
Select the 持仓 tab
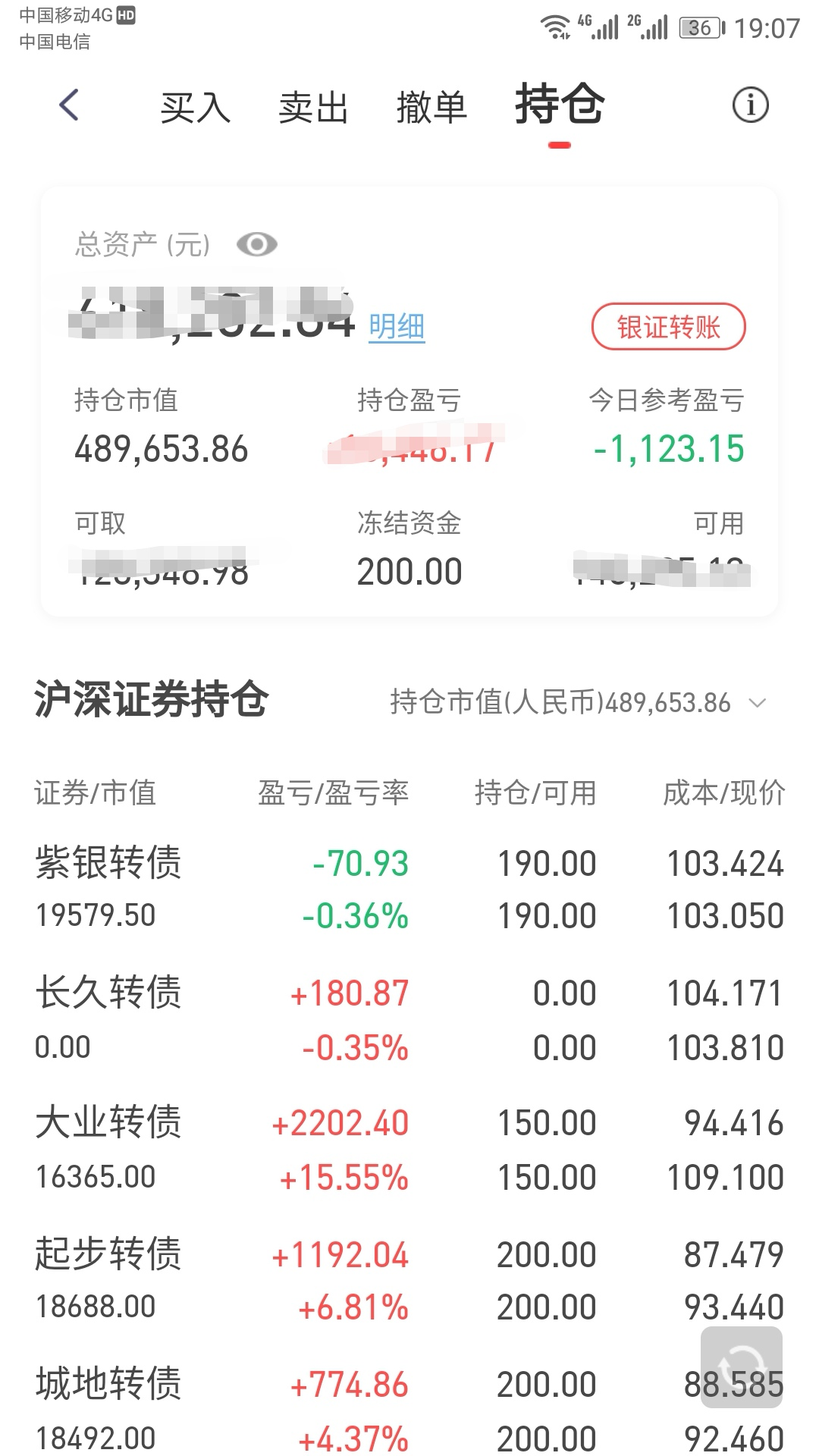pyautogui.click(x=560, y=105)
